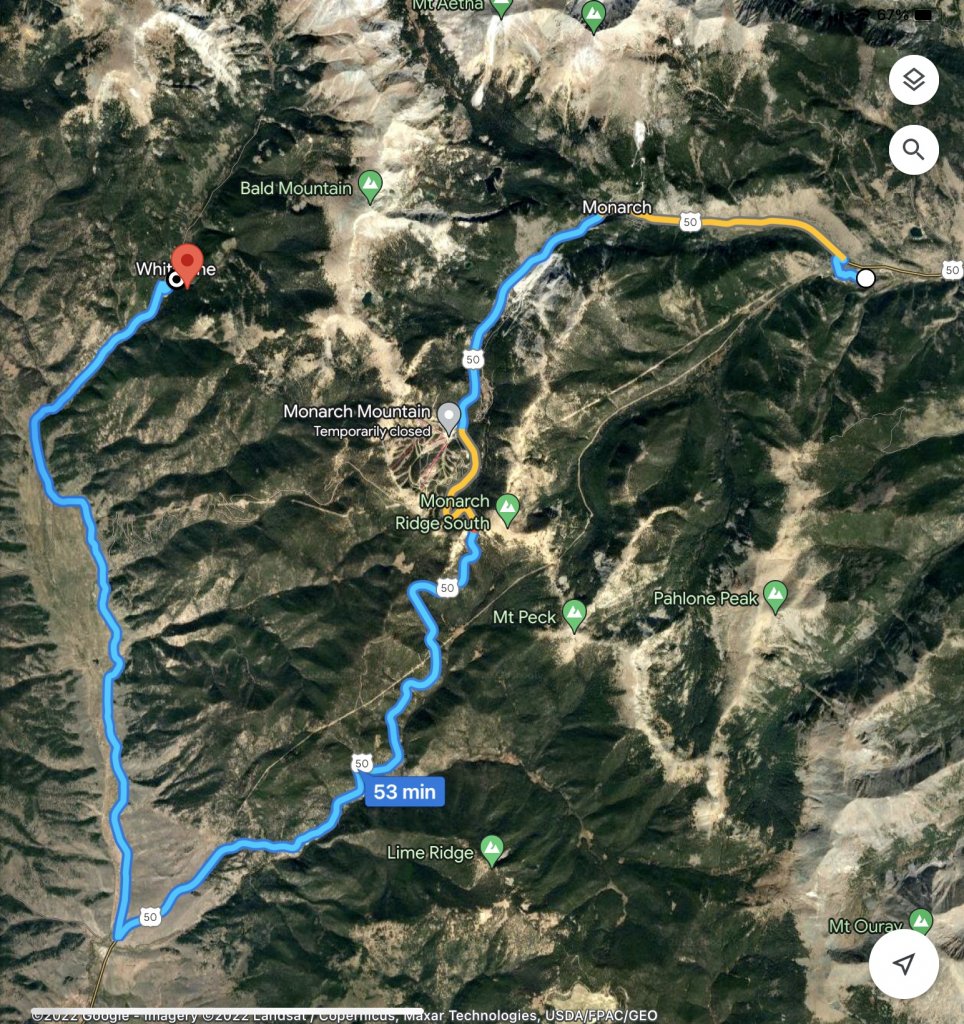Open the Pahlone Peak marker

pyautogui.click(x=775, y=597)
